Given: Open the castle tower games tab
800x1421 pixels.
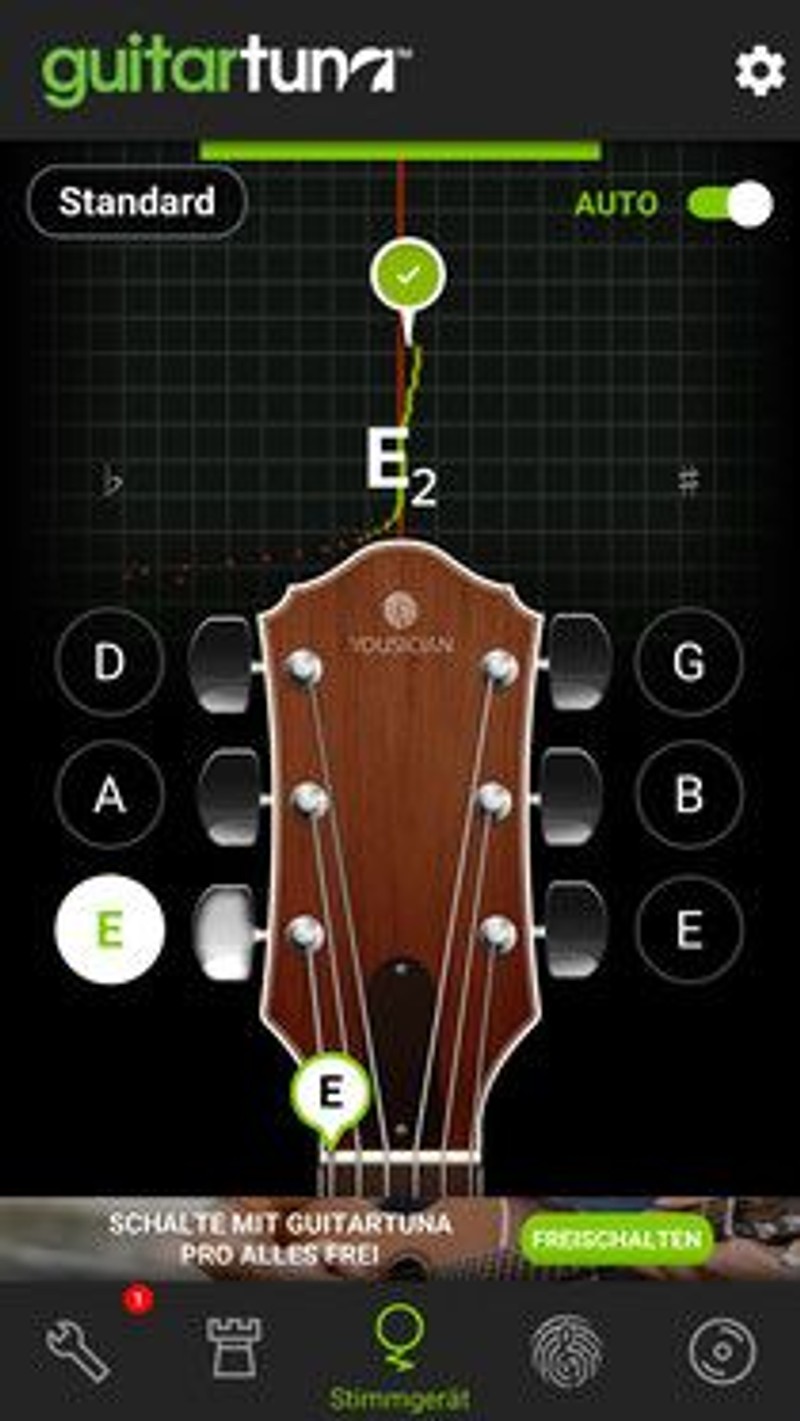Looking at the screenshot, I should pos(233,1350).
